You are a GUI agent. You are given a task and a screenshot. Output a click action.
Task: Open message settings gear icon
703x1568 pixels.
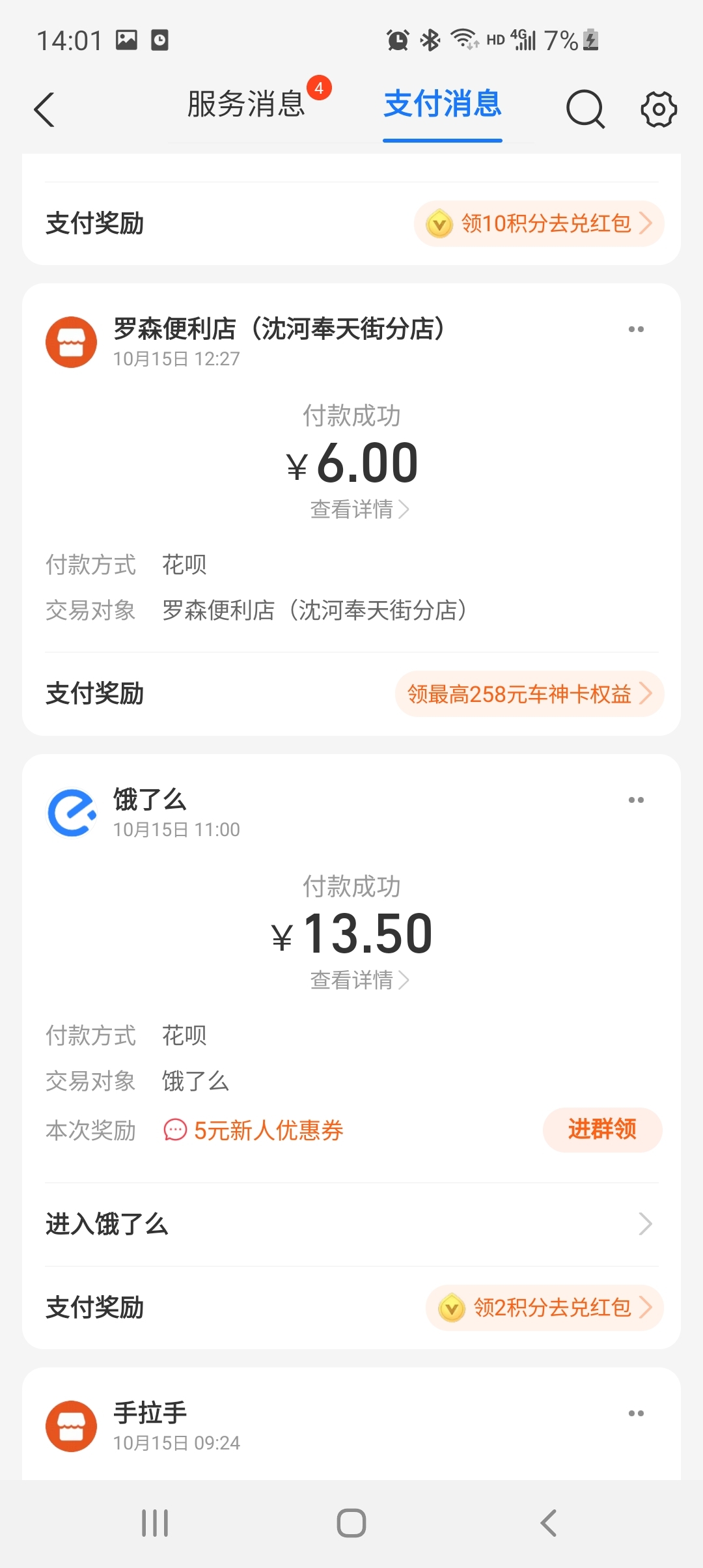pos(659,109)
